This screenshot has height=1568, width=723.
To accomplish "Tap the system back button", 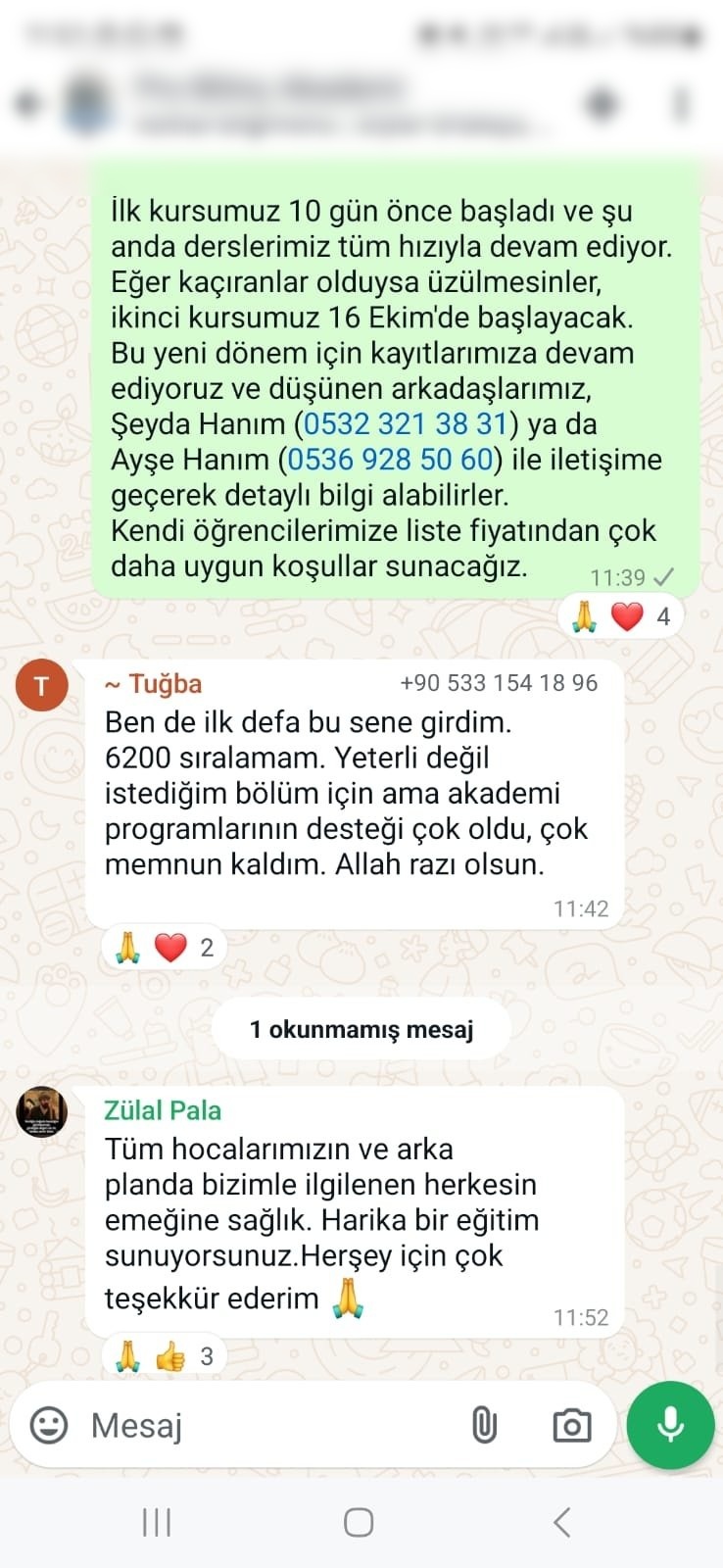I will [561, 1522].
